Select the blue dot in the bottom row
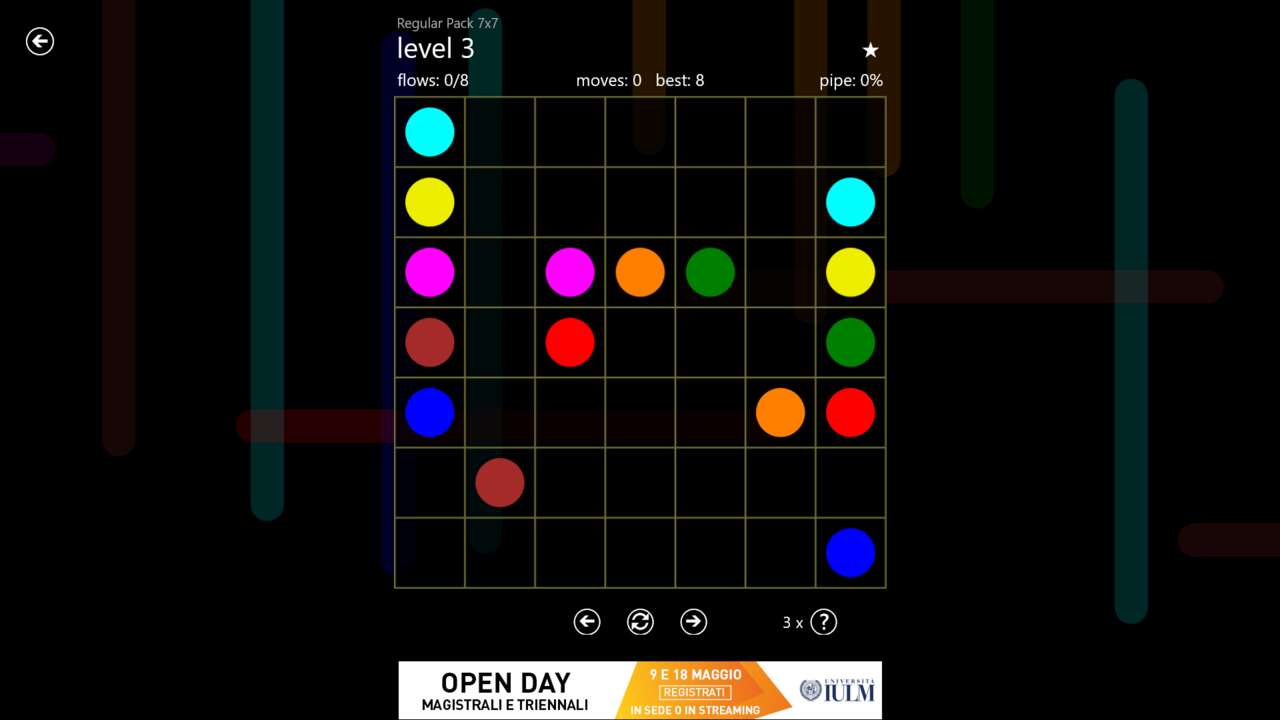This screenshot has width=1280, height=720. (x=851, y=553)
